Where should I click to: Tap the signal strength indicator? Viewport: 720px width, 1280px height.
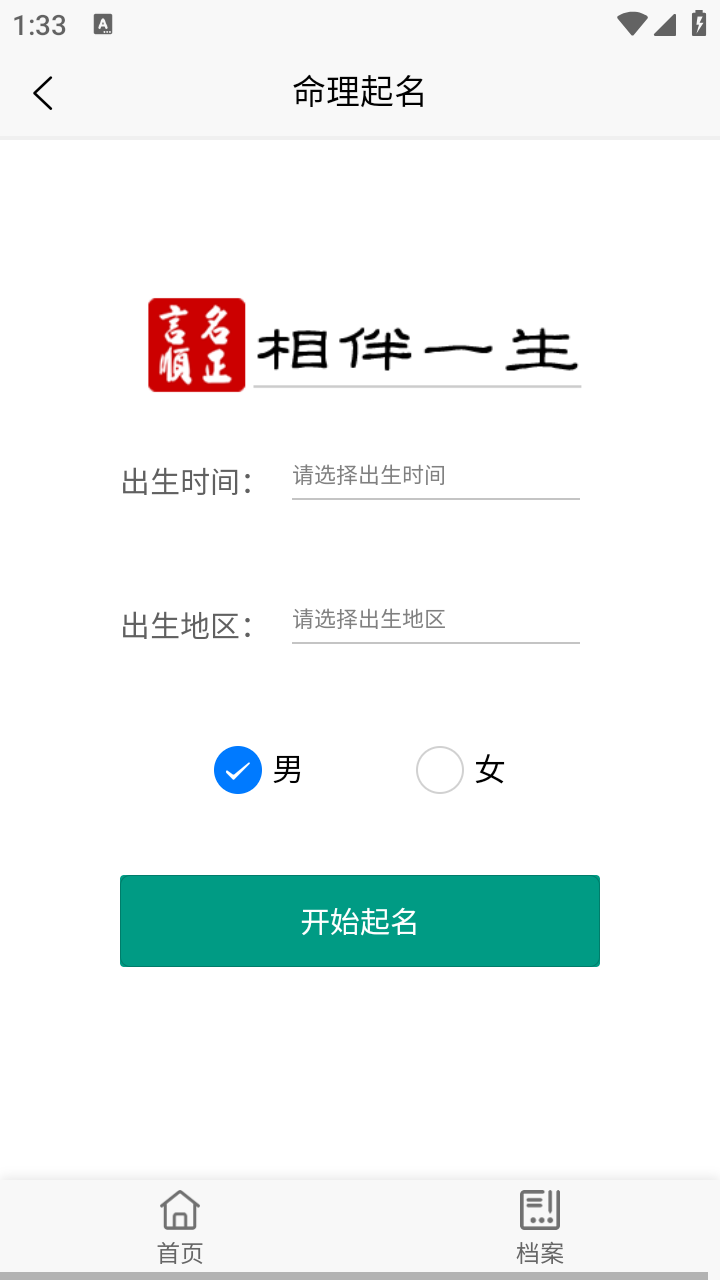pos(665,25)
